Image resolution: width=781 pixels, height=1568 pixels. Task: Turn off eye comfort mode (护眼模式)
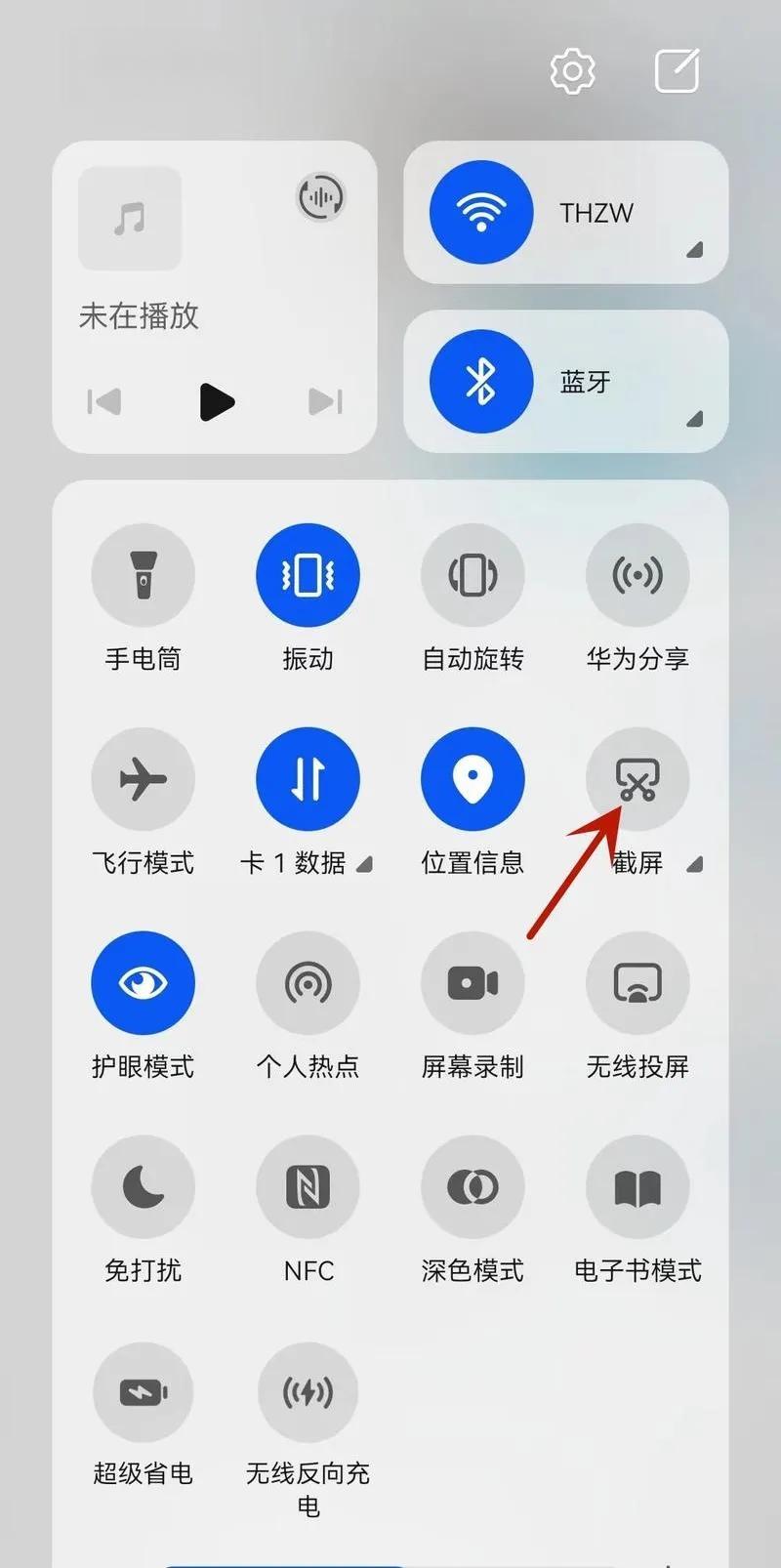pos(143,983)
